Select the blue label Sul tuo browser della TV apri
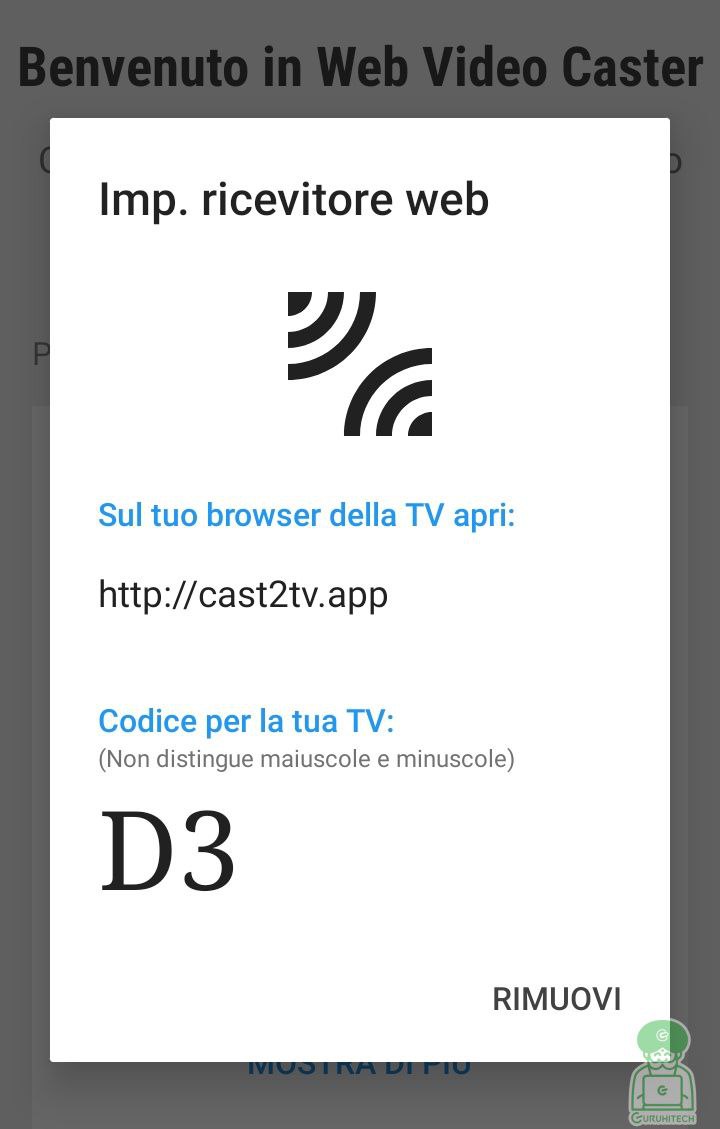The image size is (720, 1129). [x=306, y=515]
